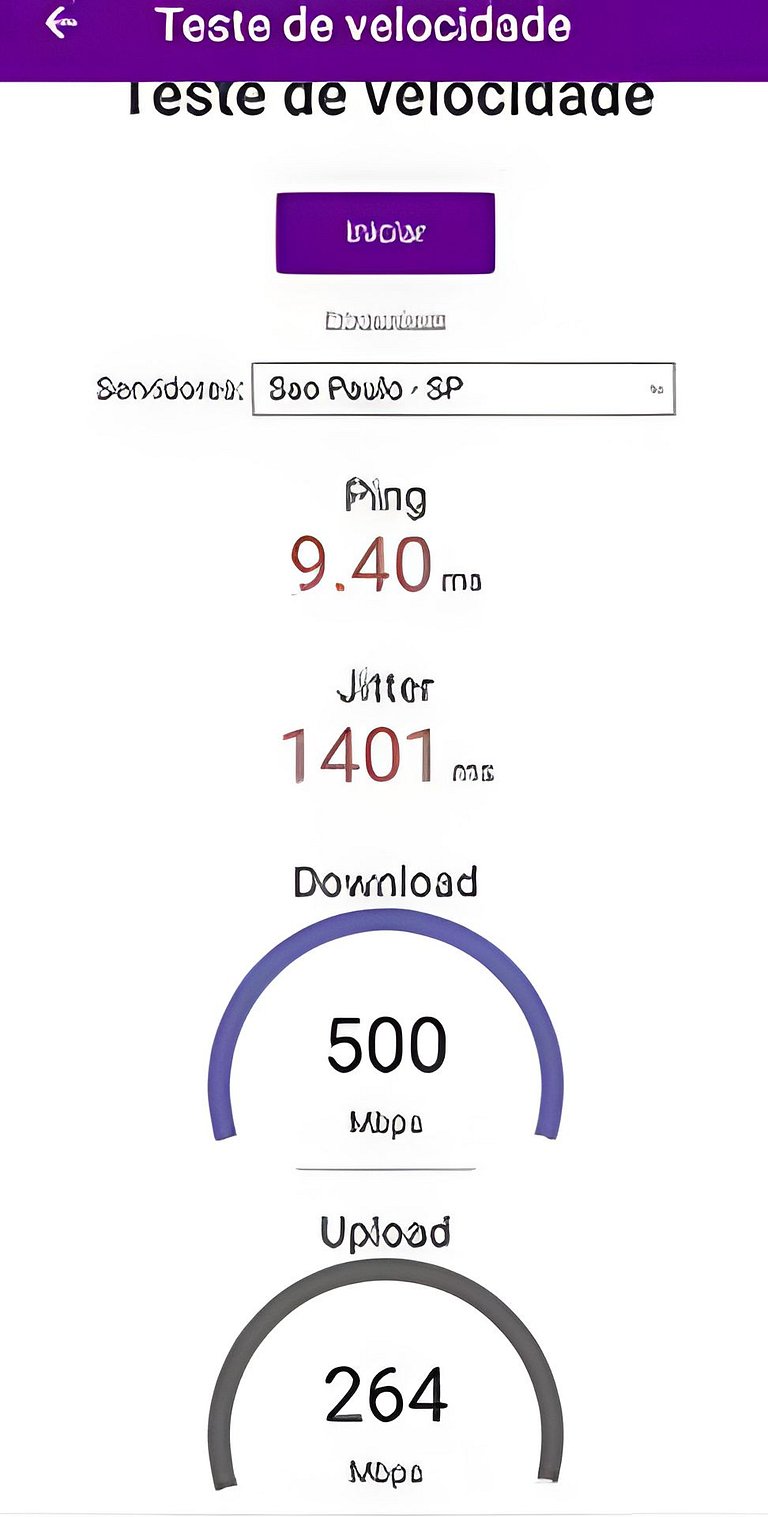This screenshot has width=768, height=1517.
Task: Tap the Iniciar button to start the test
Action: 385,232
